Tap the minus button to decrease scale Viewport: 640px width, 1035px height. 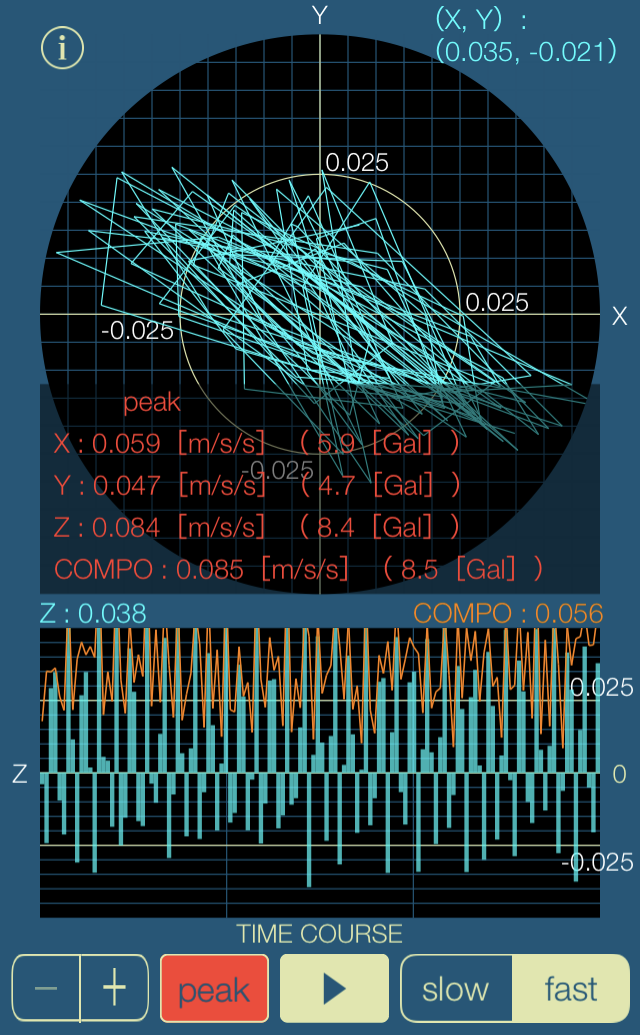[x=46, y=988]
